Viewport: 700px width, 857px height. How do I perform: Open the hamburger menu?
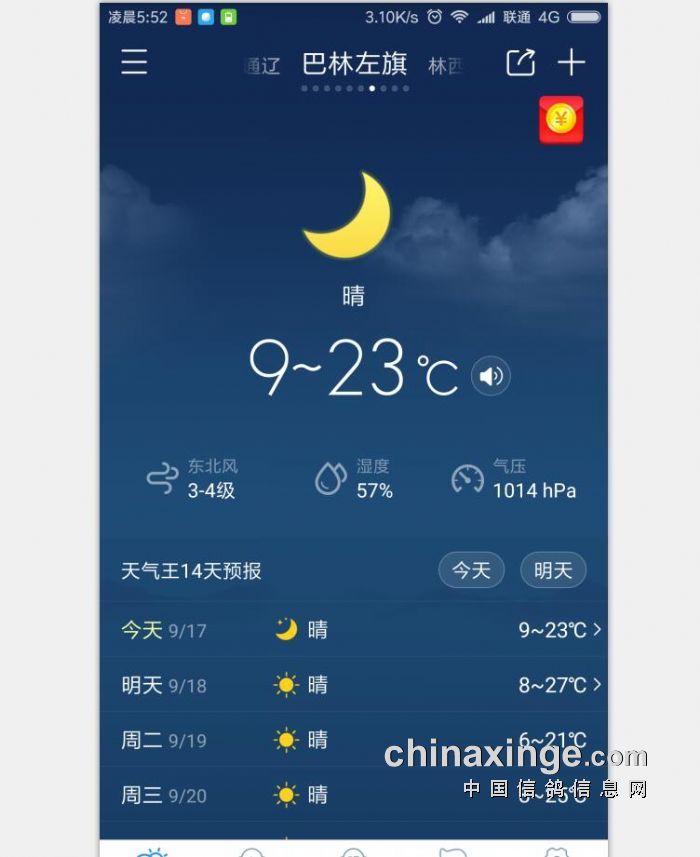coord(134,63)
